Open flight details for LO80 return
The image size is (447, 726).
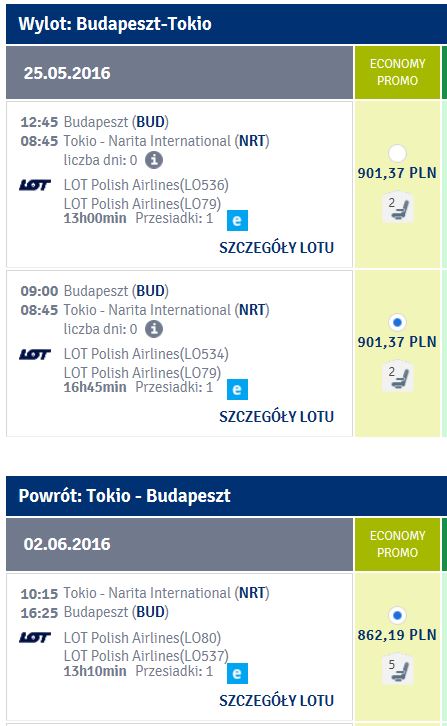277,701
